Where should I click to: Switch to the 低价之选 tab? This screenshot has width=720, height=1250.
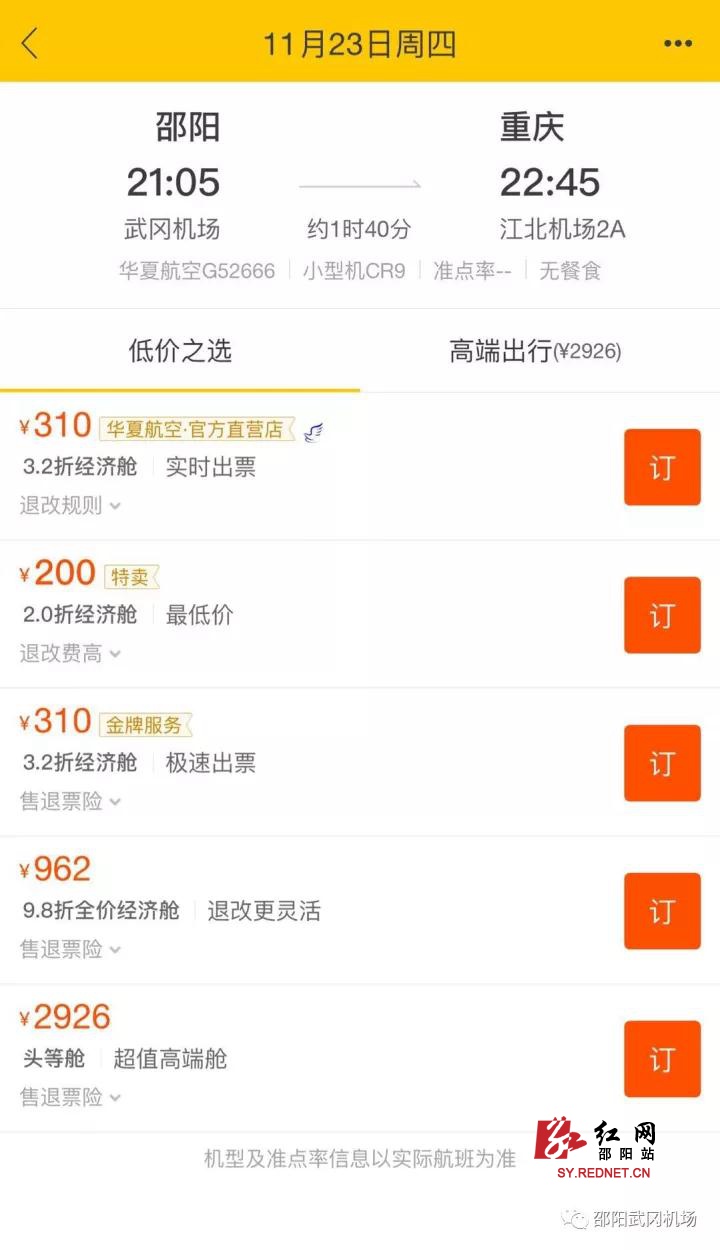pyautogui.click(x=180, y=351)
